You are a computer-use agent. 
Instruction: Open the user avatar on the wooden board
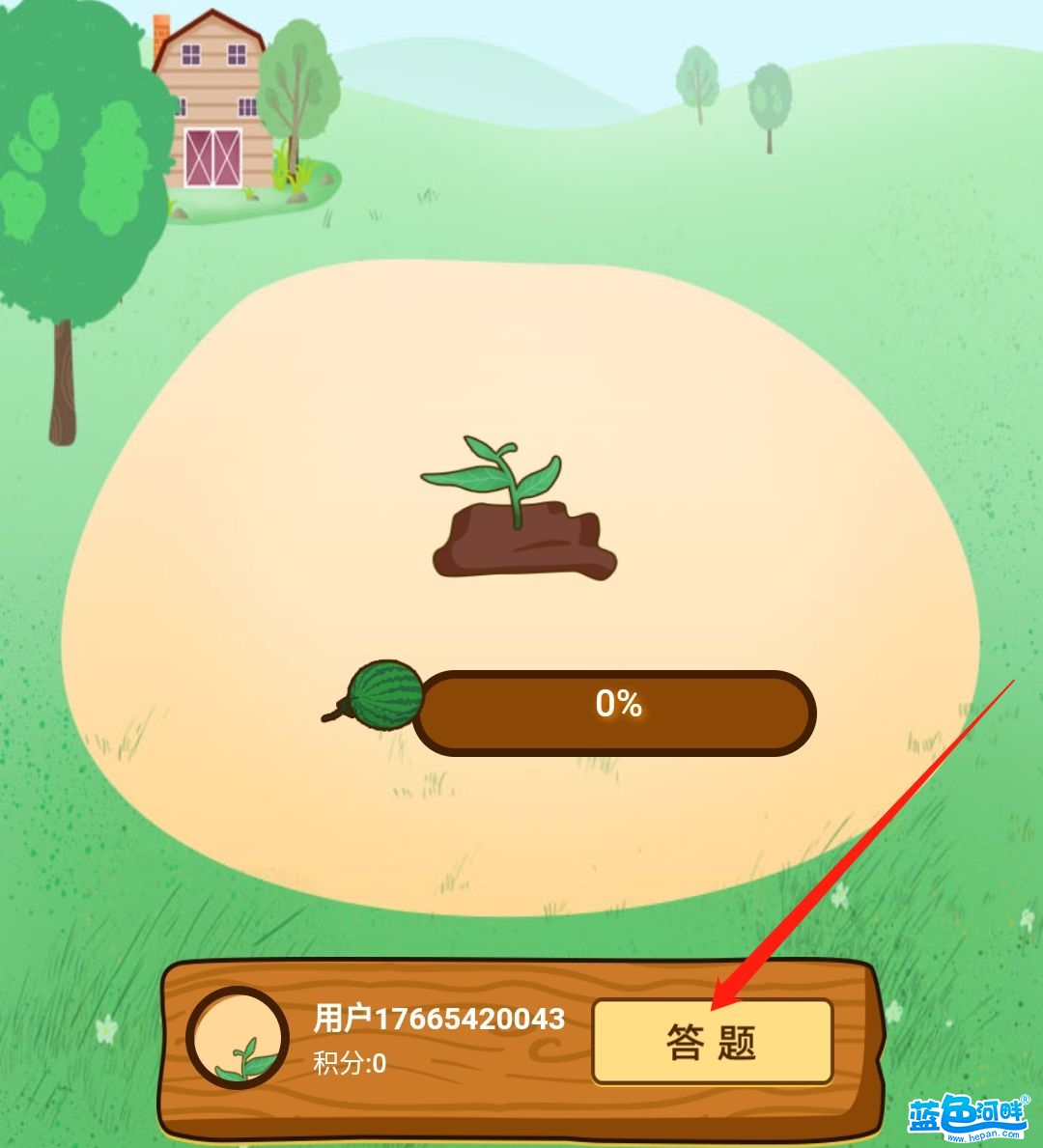coord(237,1038)
